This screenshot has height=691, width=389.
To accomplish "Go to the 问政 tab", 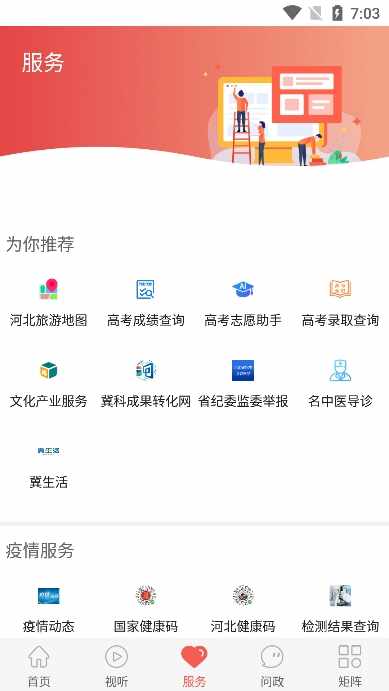I will (x=272, y=665).
